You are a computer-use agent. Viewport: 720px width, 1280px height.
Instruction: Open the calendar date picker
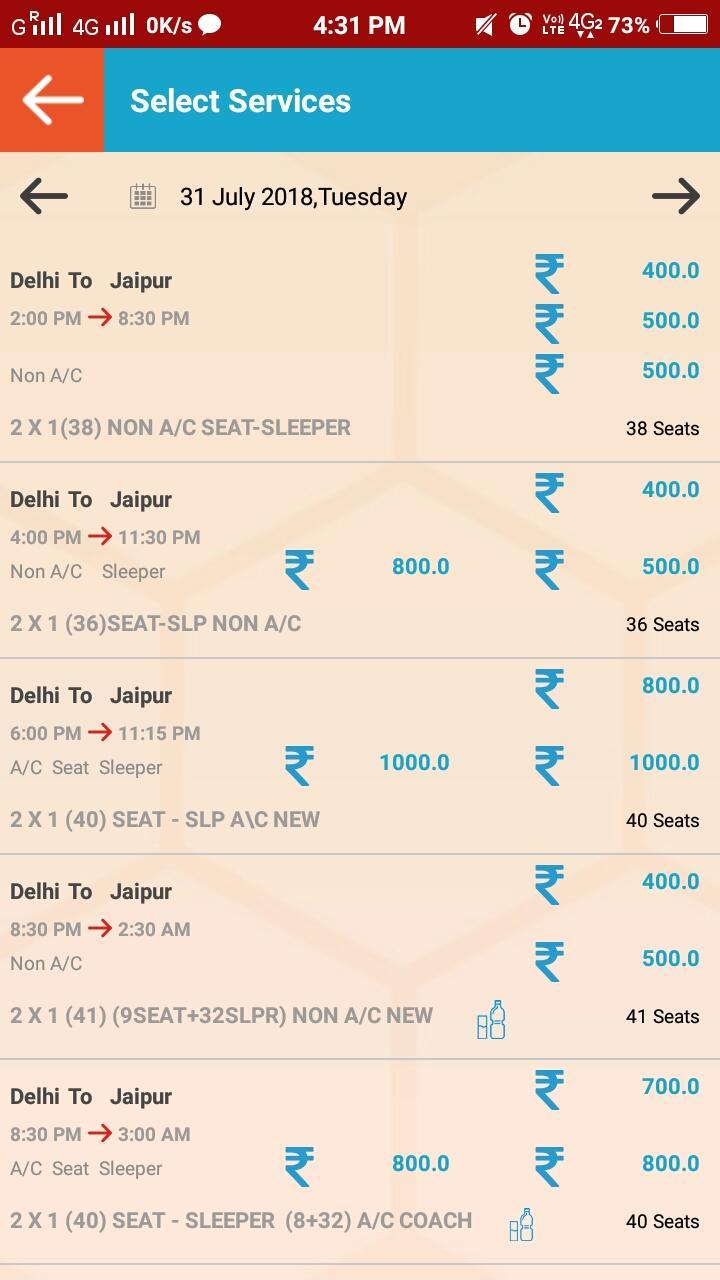[x=143, y=196]
